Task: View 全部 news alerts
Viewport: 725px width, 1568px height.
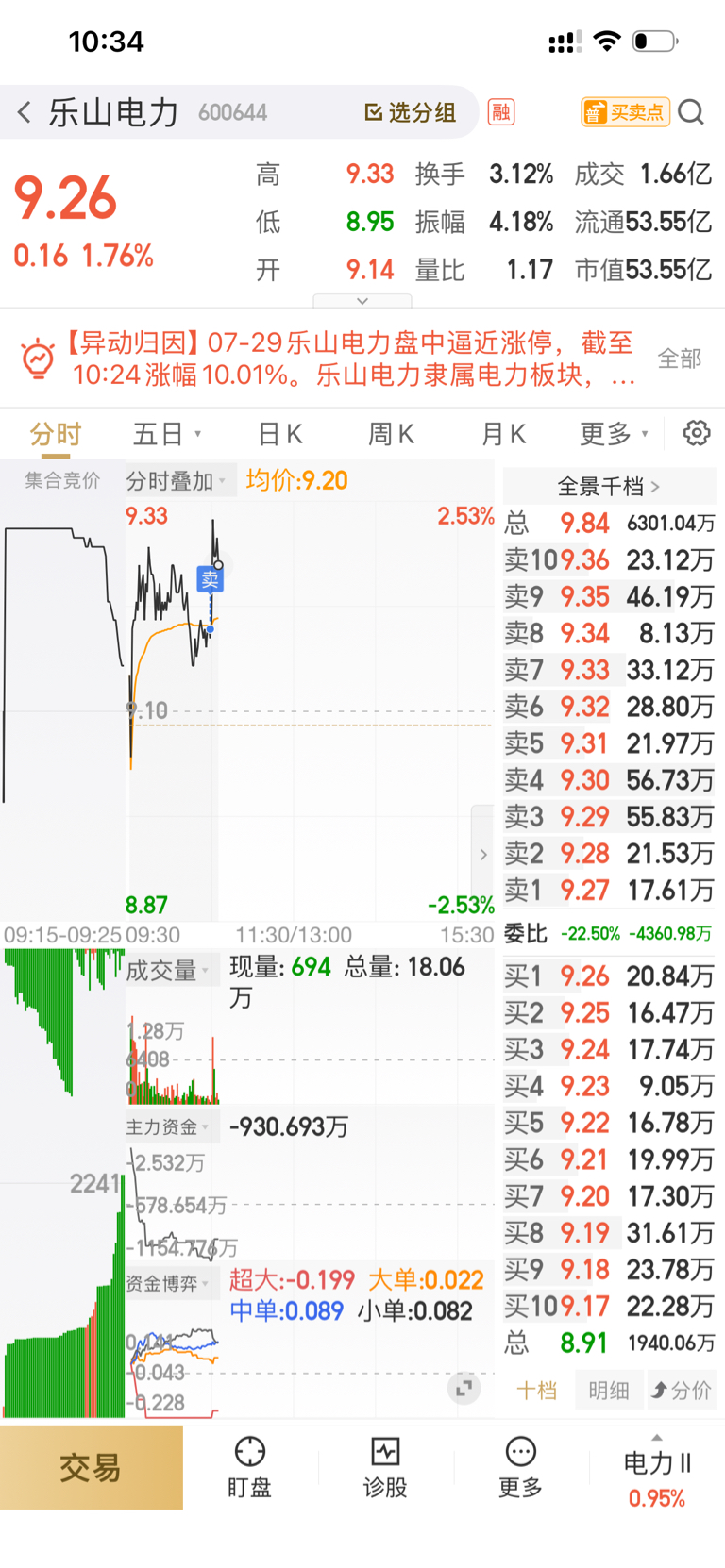Action: coord(680,359)
